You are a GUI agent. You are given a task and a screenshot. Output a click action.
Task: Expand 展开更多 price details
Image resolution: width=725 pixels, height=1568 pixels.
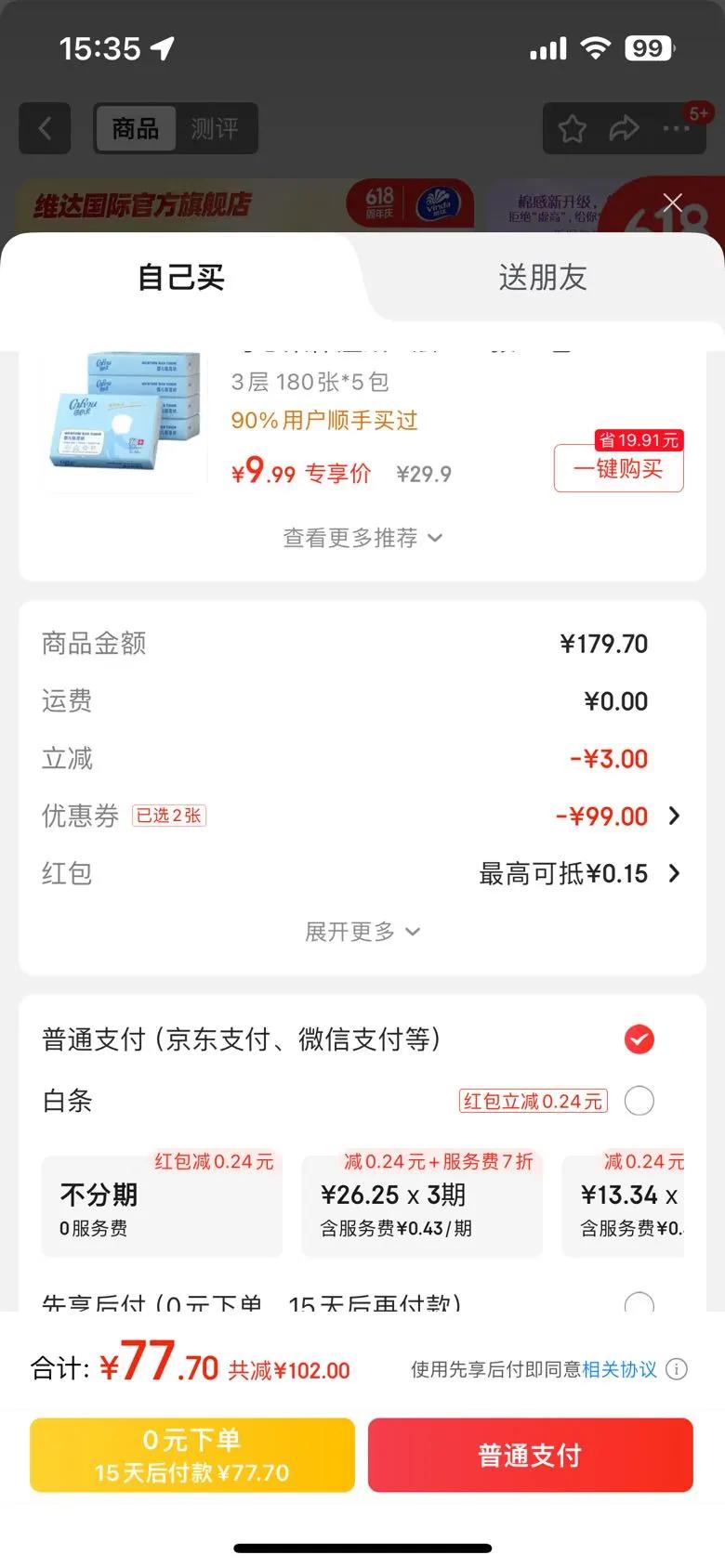(x=362, y=932)
